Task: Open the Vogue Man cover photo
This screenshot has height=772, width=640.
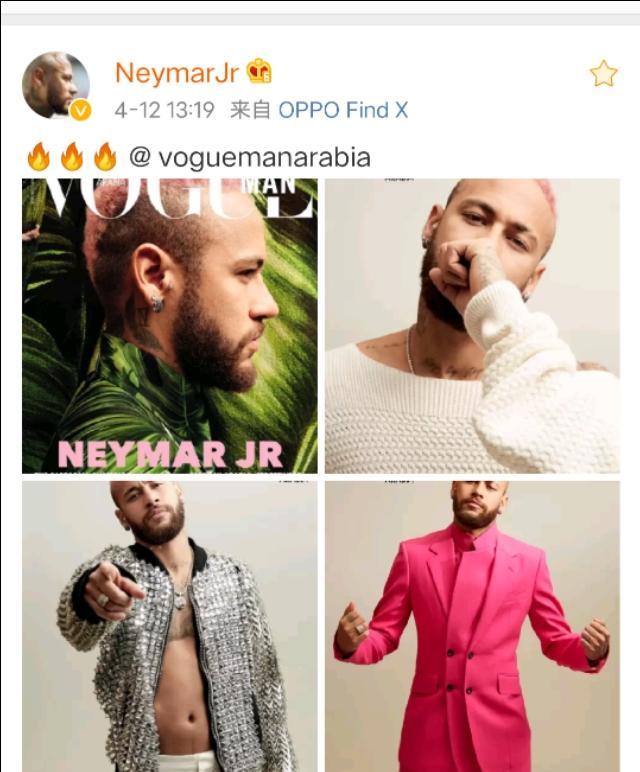Action: 170,326
